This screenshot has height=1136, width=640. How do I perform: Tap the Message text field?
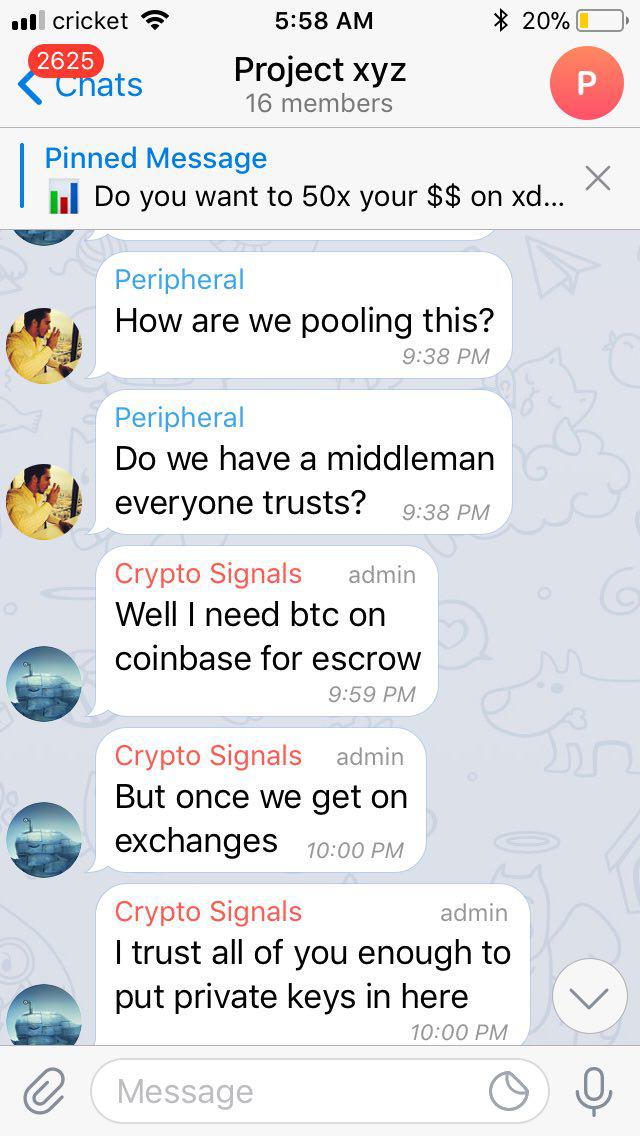[290, 1091]
